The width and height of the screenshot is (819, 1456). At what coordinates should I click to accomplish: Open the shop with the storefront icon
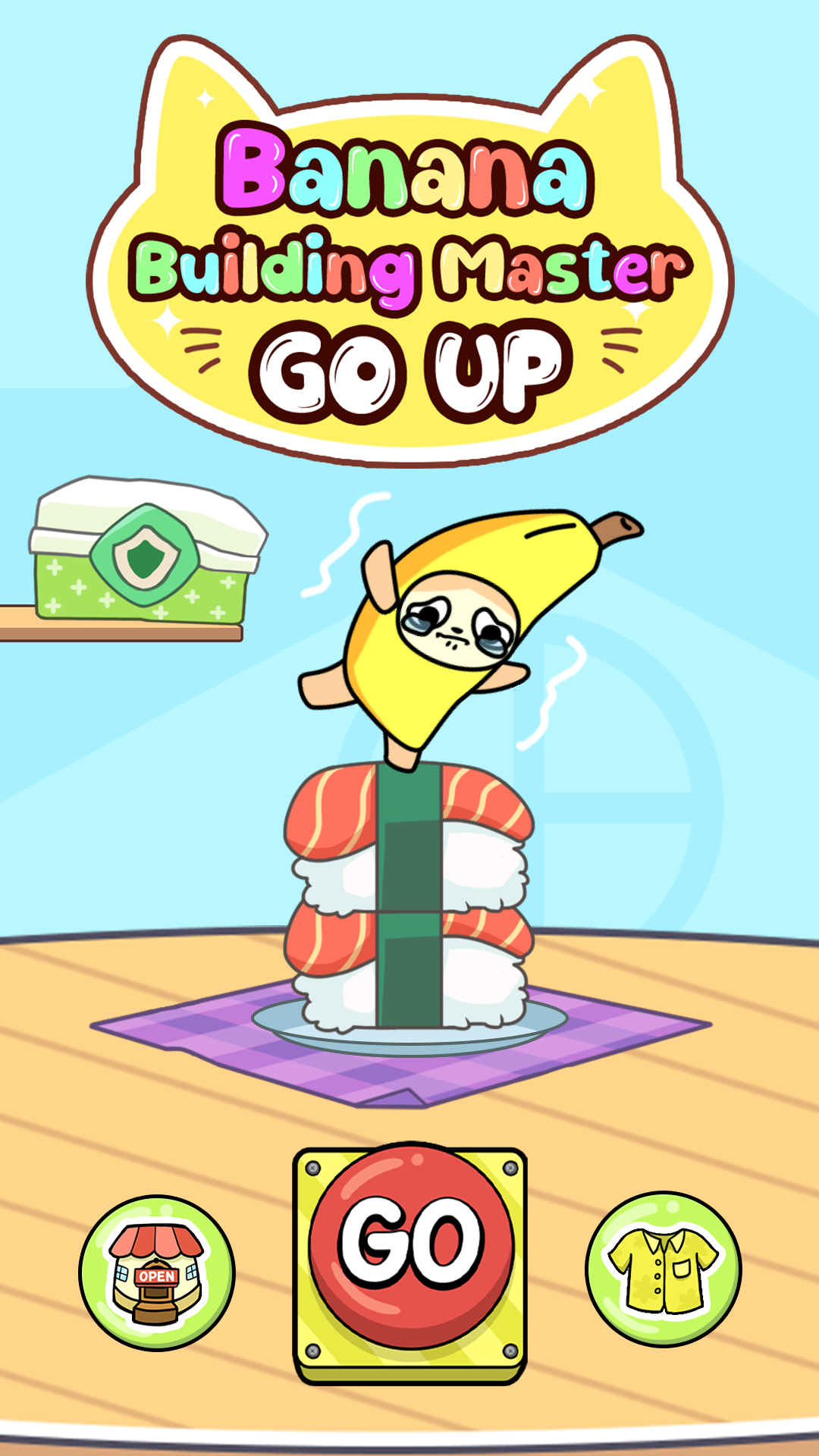pyautogui.click(x=157, y=1272)
